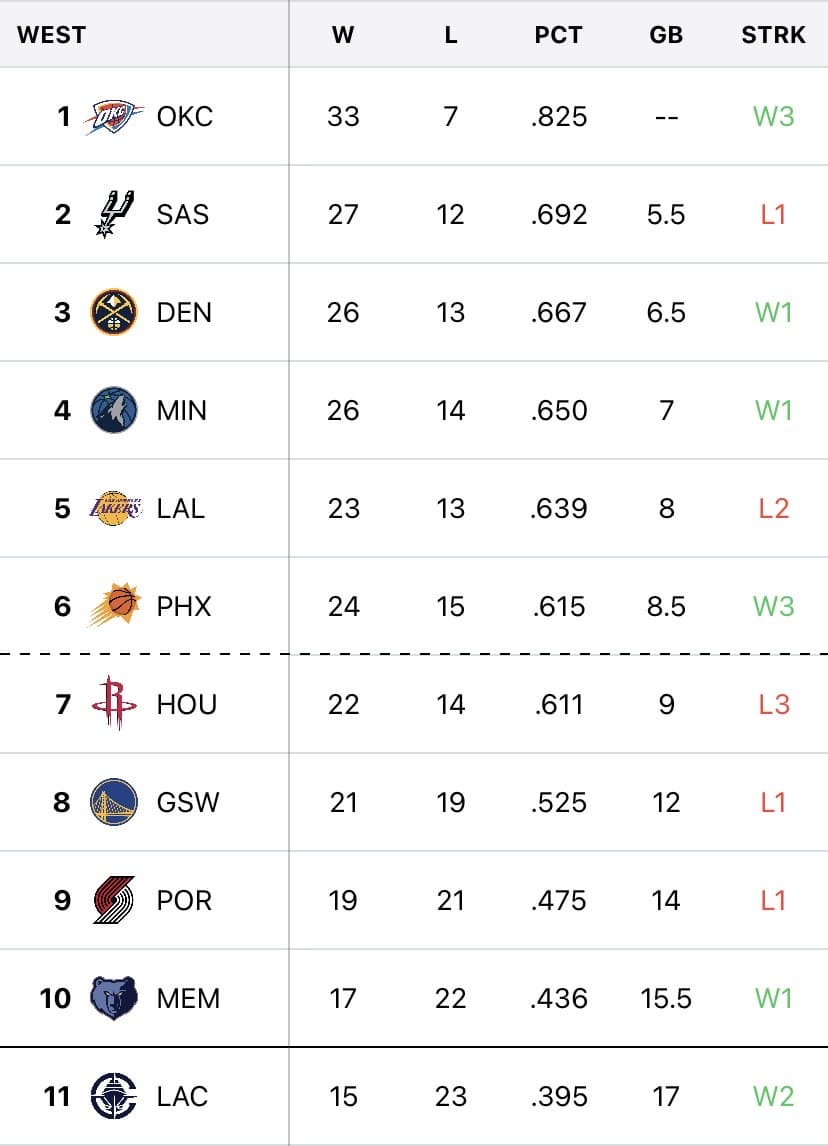
Task: Open MEM from the standings
Action: click(187, 999)
